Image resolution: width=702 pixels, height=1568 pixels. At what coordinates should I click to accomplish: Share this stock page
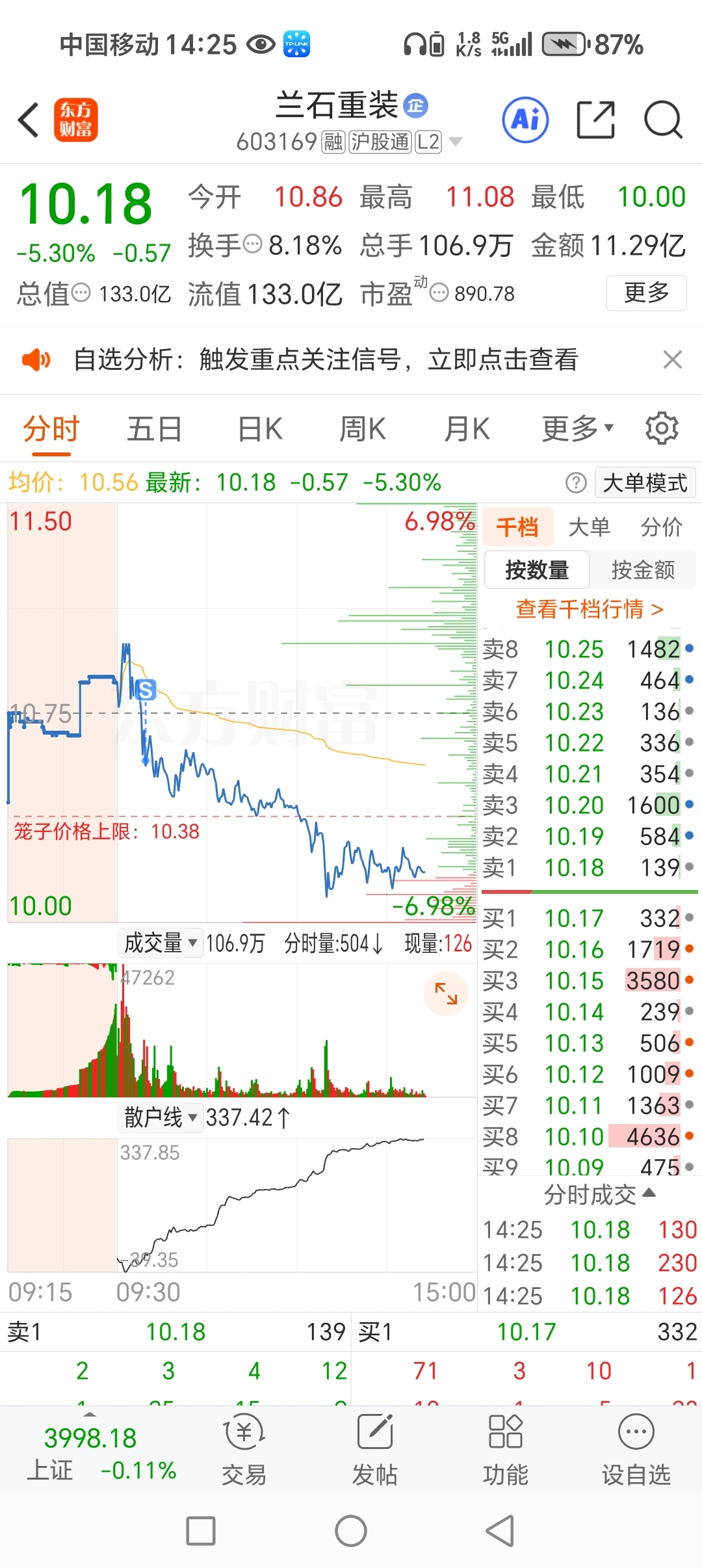(595, 120)
